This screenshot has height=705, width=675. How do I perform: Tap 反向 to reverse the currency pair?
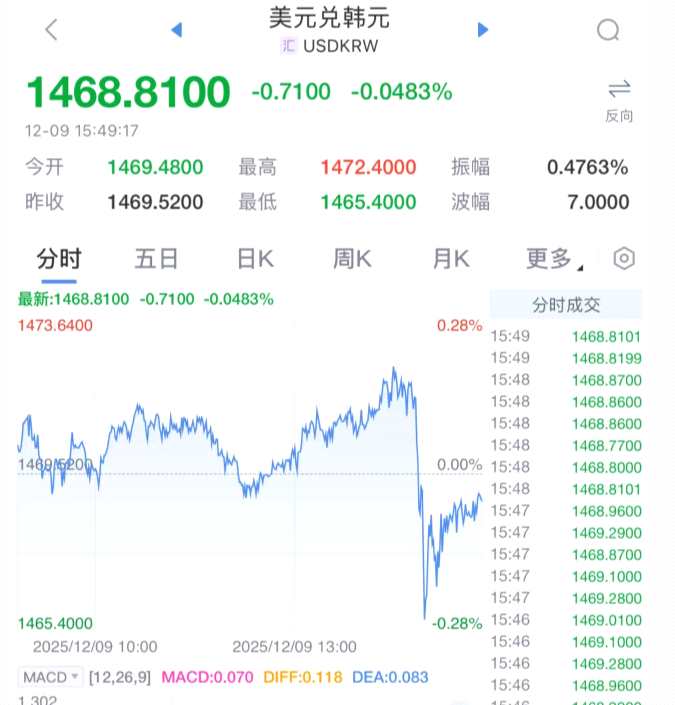(619, 99)
